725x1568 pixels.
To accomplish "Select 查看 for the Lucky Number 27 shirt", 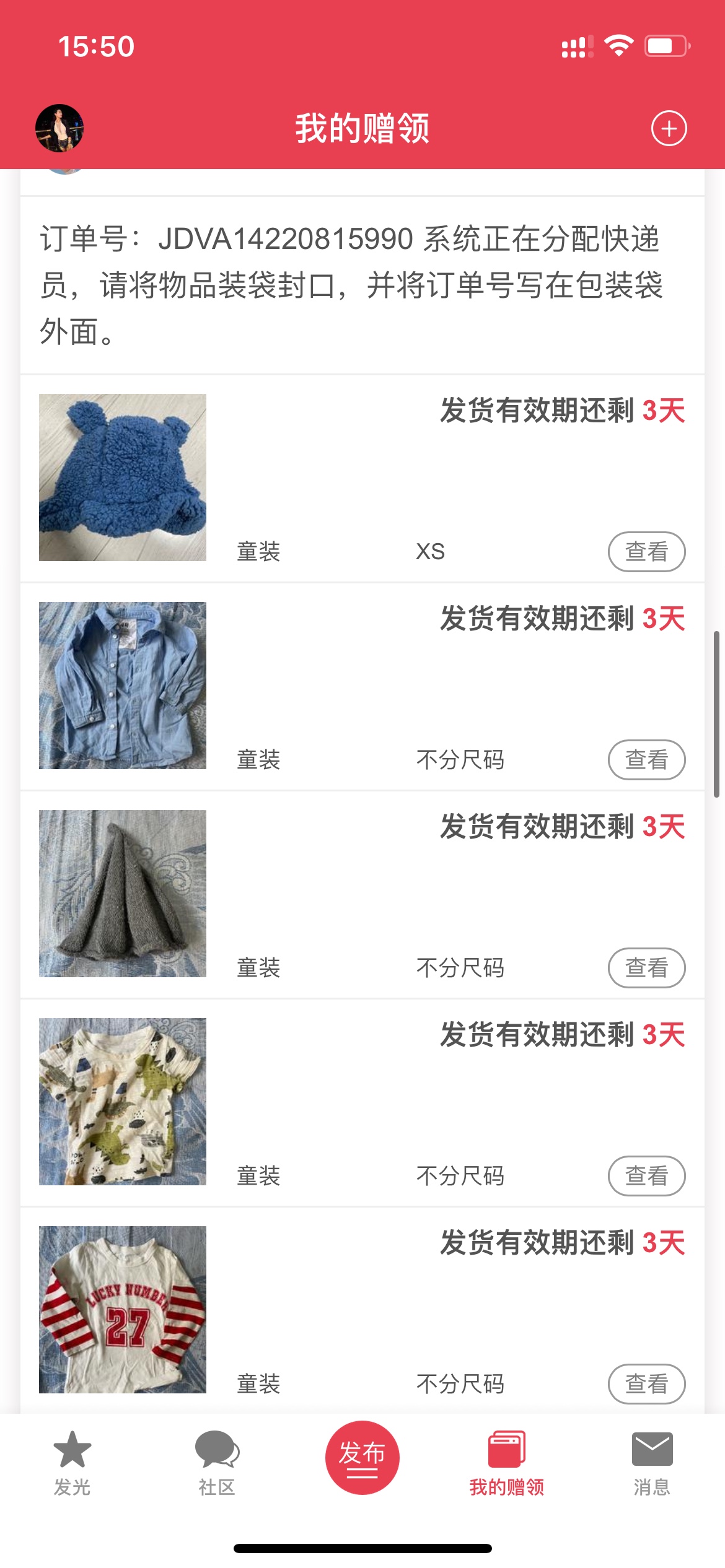I will tap(646, 1383).
